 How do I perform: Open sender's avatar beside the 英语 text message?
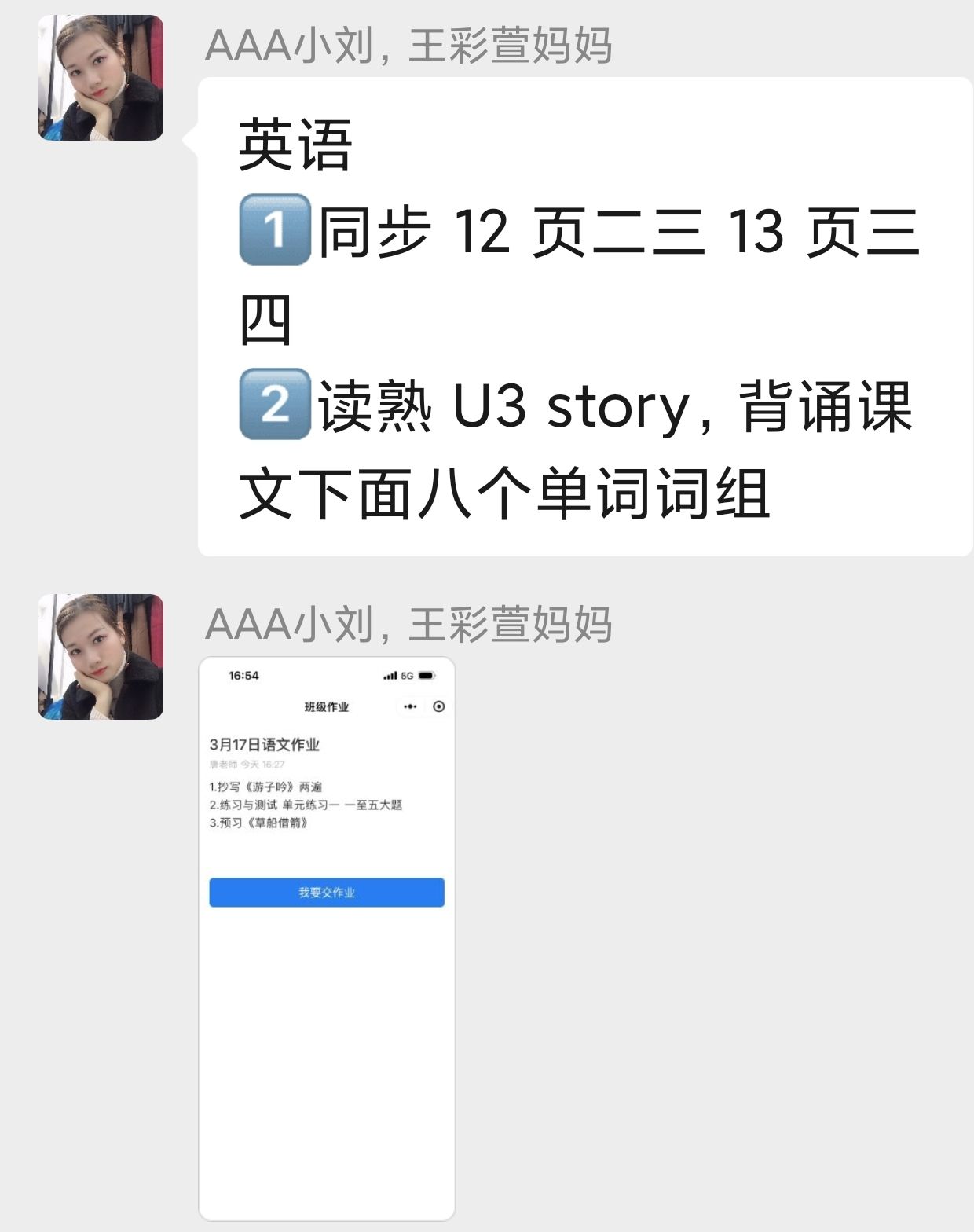coord(101,78)
